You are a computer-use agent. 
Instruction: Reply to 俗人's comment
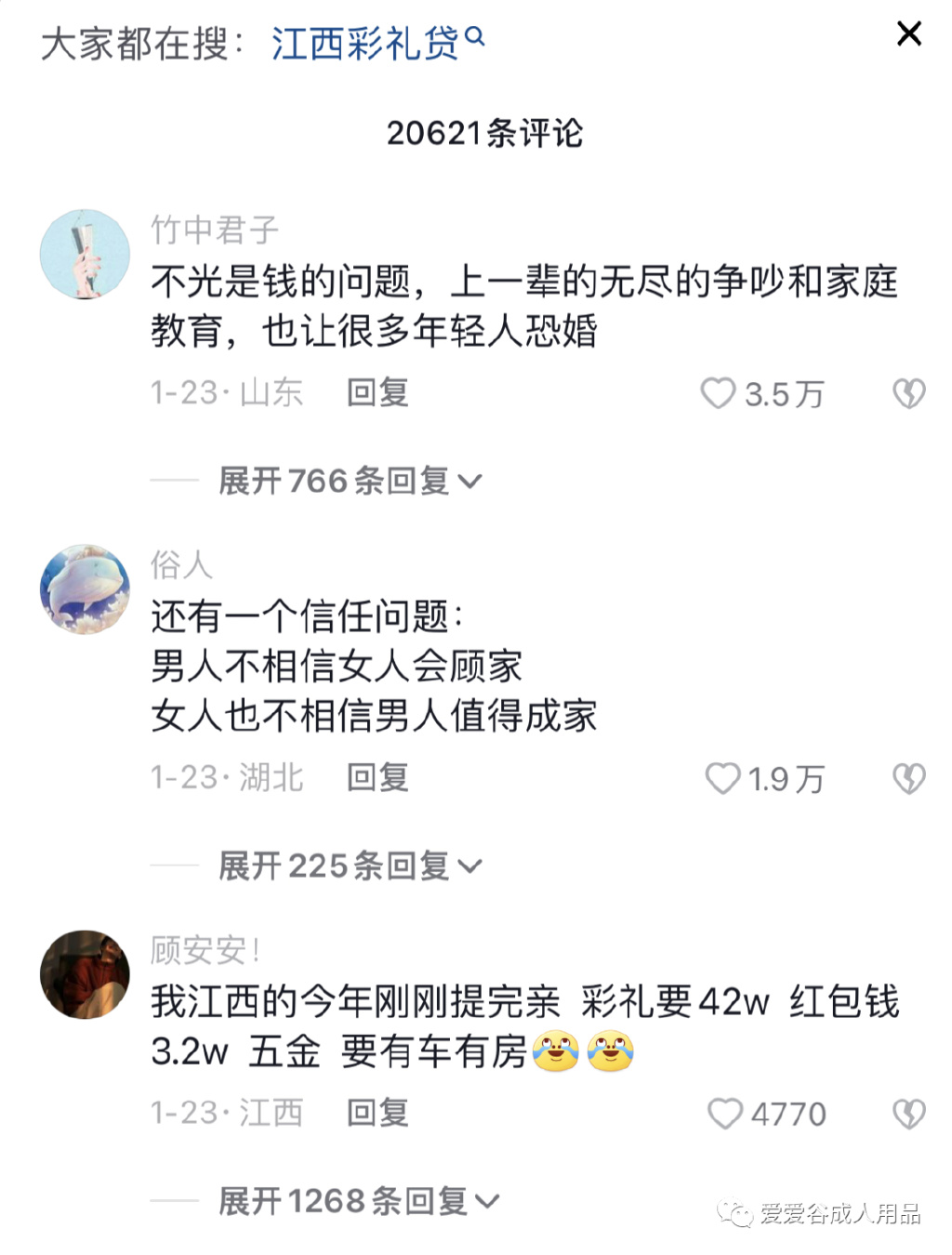pyautogui.click(x=377, y=779)
